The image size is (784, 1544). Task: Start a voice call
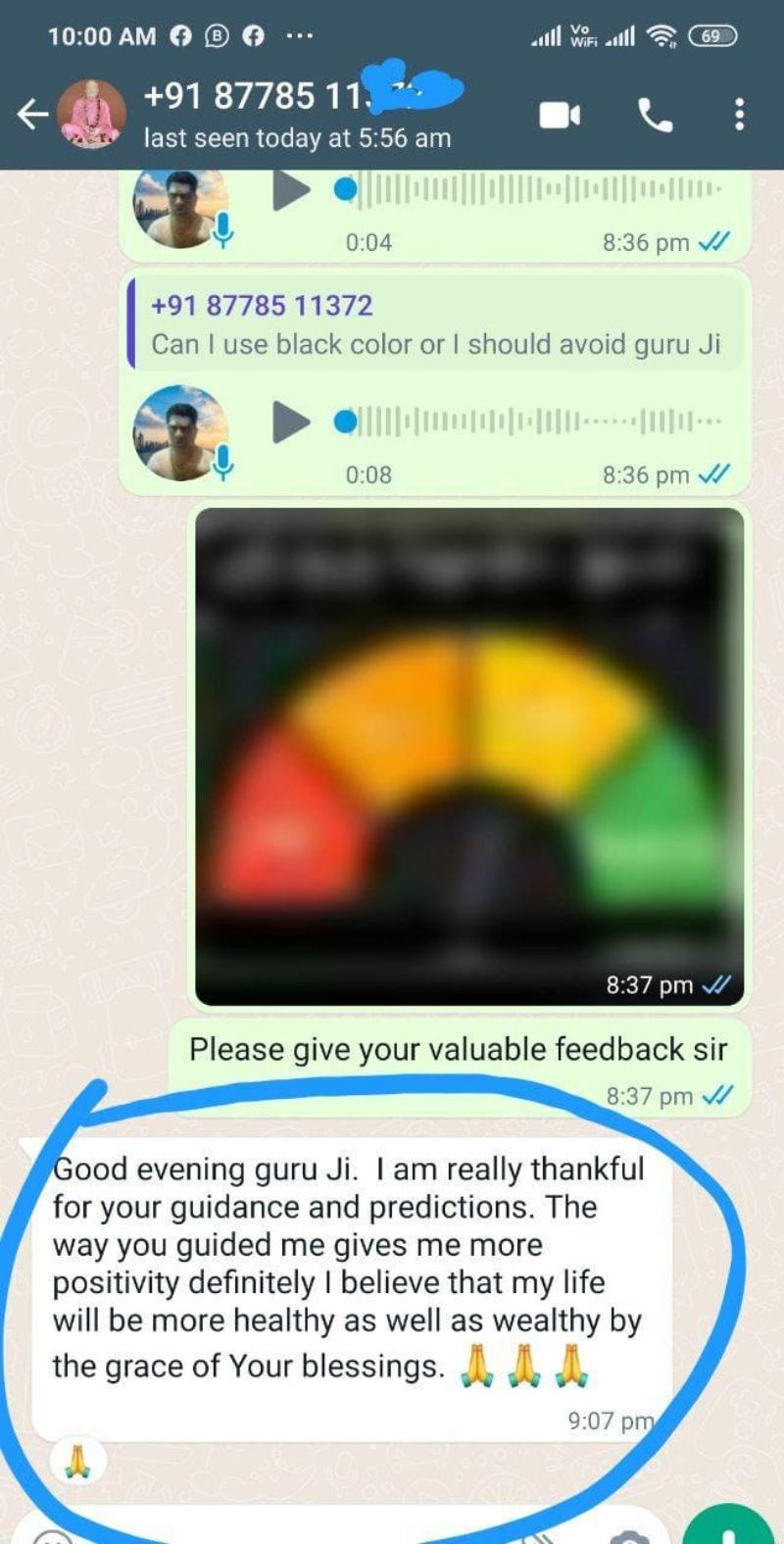coord(655,116)
